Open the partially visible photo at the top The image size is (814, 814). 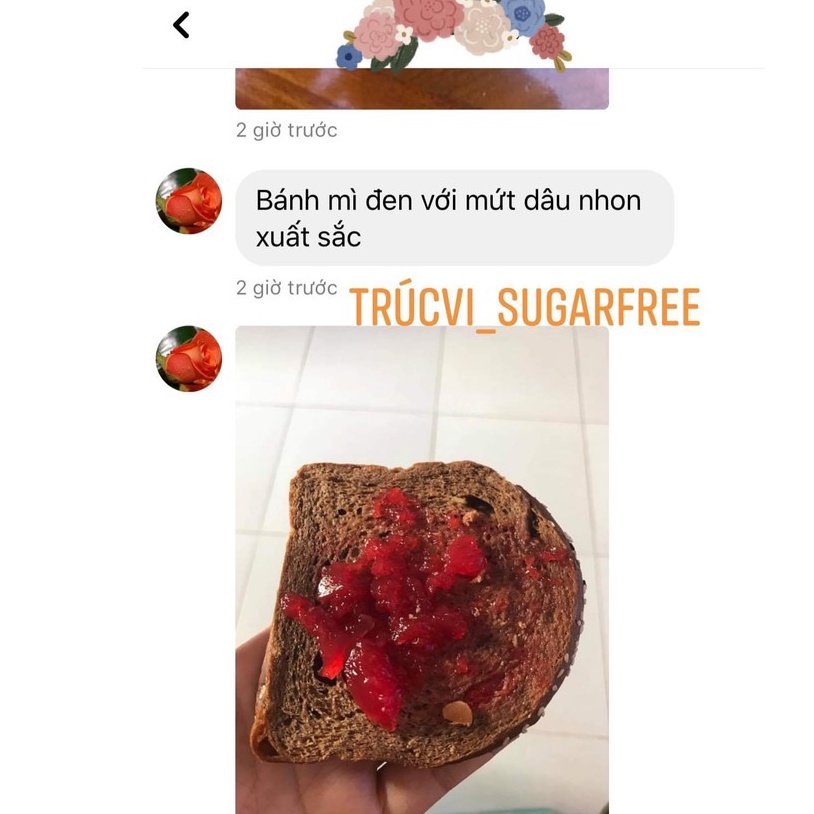(422, 89)
